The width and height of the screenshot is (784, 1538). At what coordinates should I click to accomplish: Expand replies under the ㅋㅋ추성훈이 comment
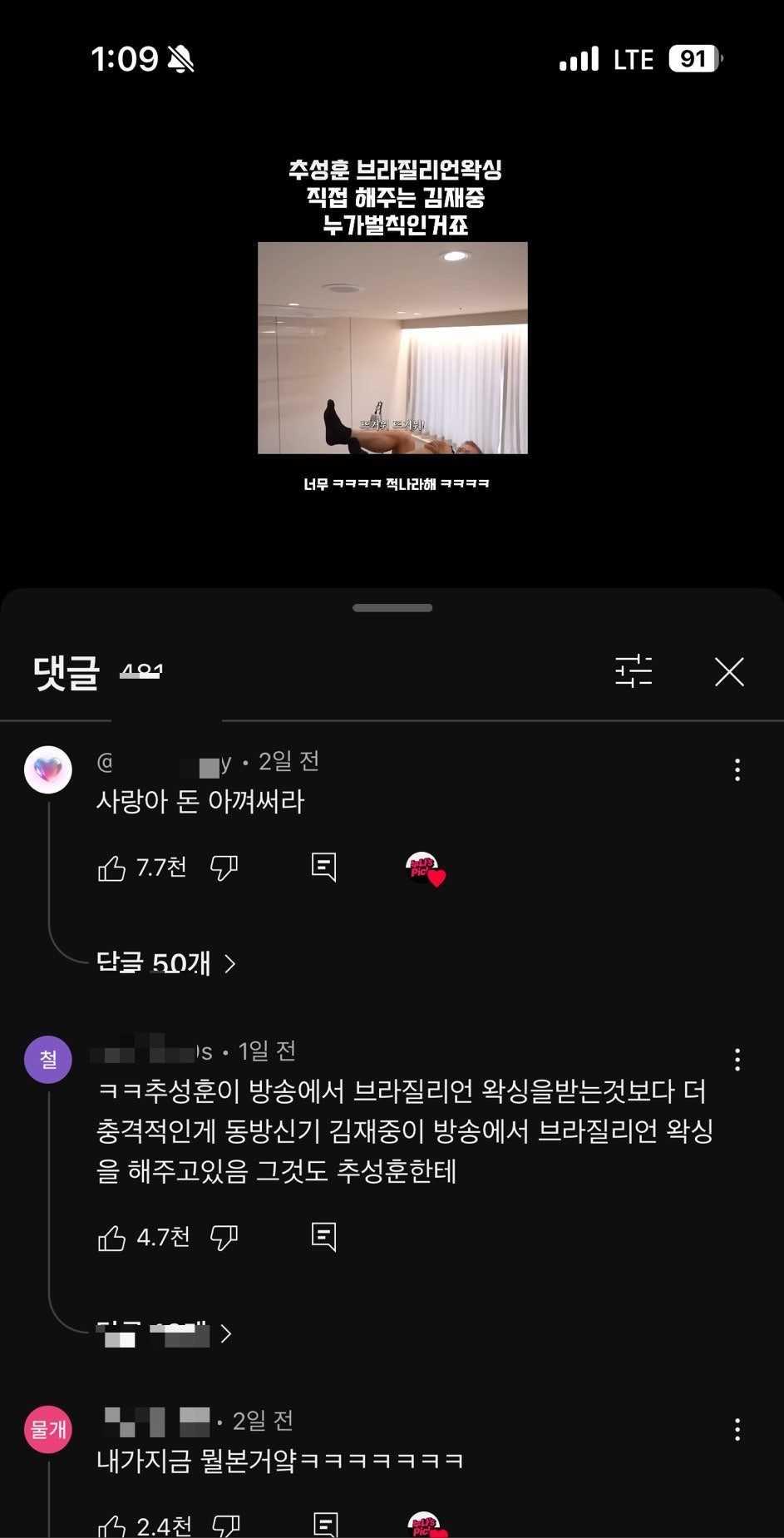tap(165, 1334)
